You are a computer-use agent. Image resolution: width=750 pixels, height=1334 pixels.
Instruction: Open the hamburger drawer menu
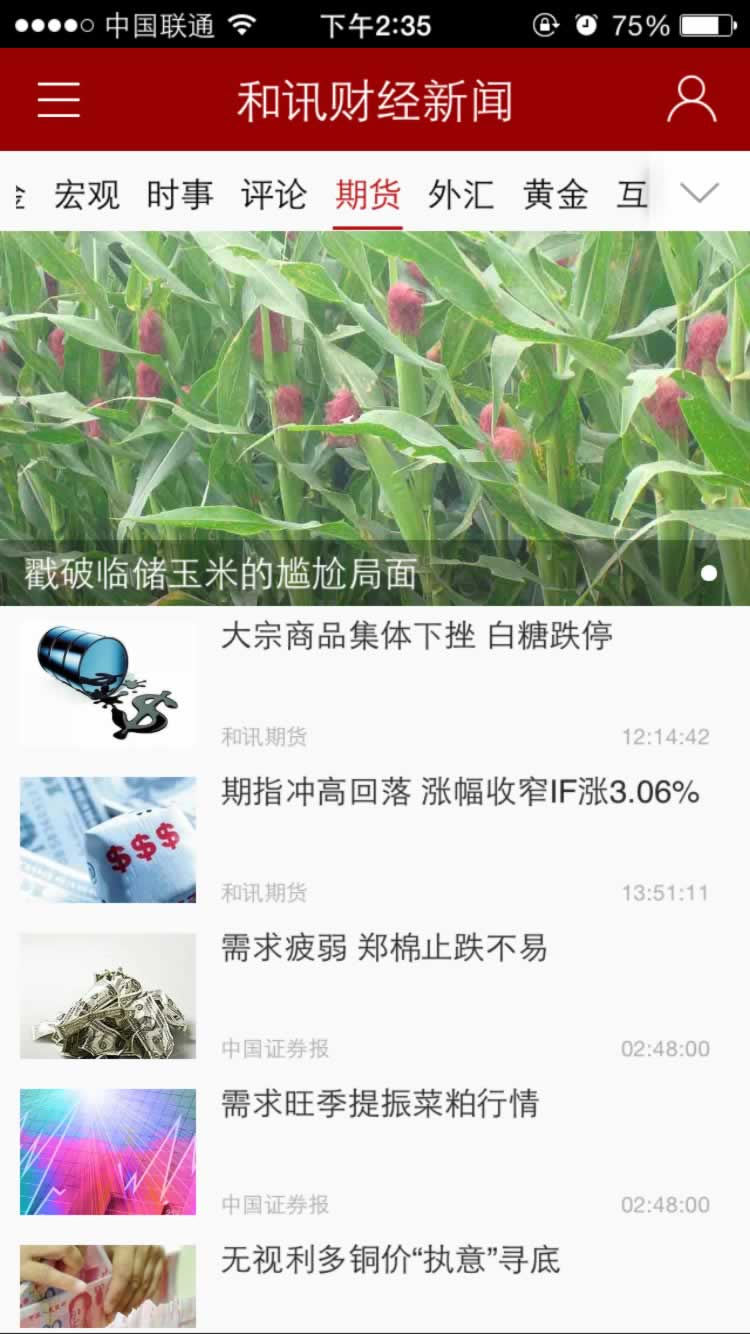click(59, 100)
